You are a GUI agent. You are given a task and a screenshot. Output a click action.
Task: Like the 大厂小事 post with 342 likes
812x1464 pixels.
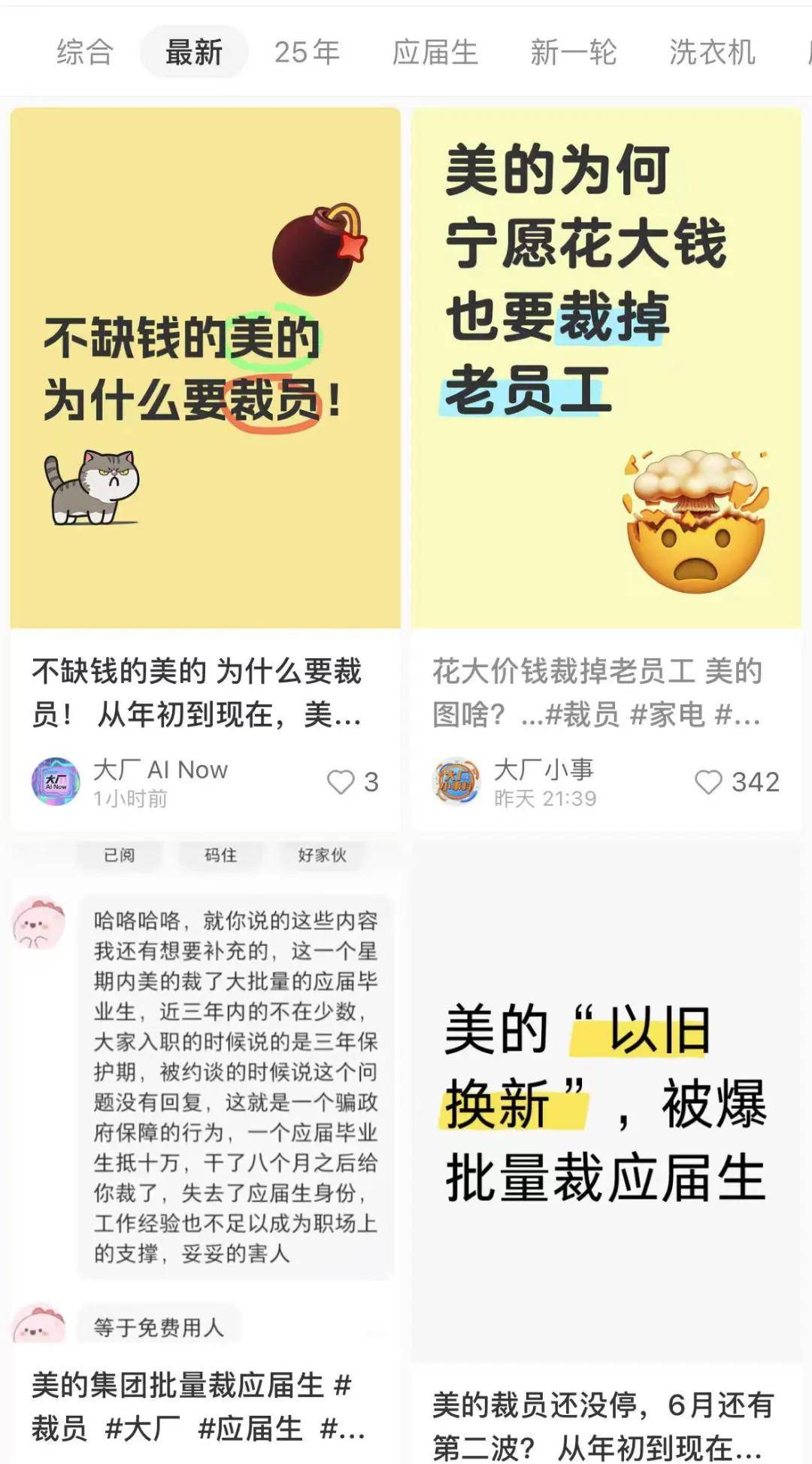[x=707, y=782]
